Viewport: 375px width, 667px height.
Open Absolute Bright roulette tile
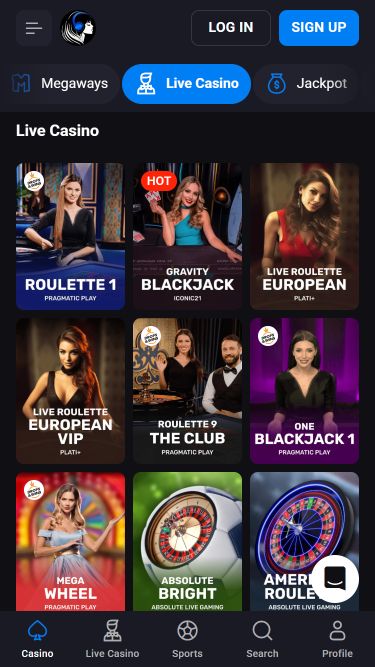(188, 542)
